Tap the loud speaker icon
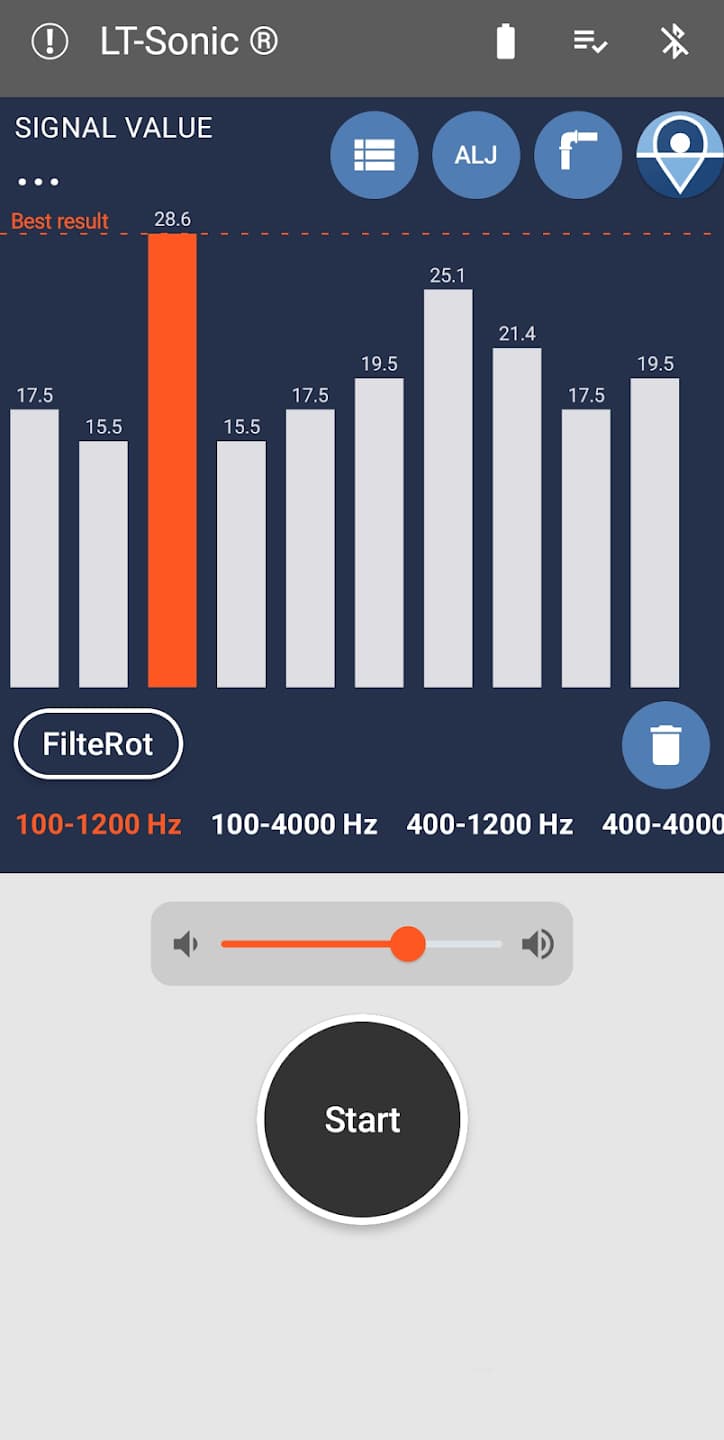724x1440 pixels. 538,944
